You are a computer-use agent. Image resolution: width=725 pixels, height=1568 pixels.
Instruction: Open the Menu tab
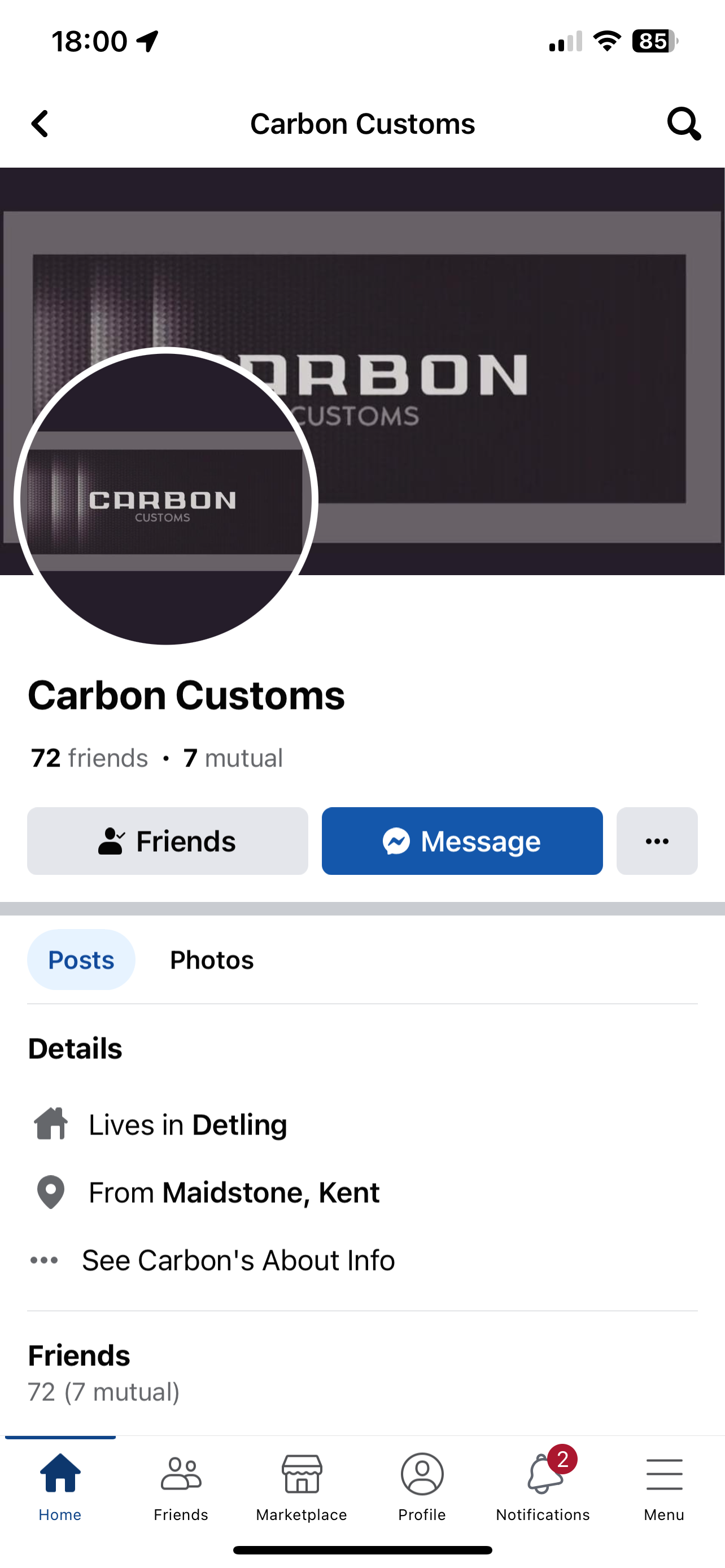click(x=663, y=1486)
